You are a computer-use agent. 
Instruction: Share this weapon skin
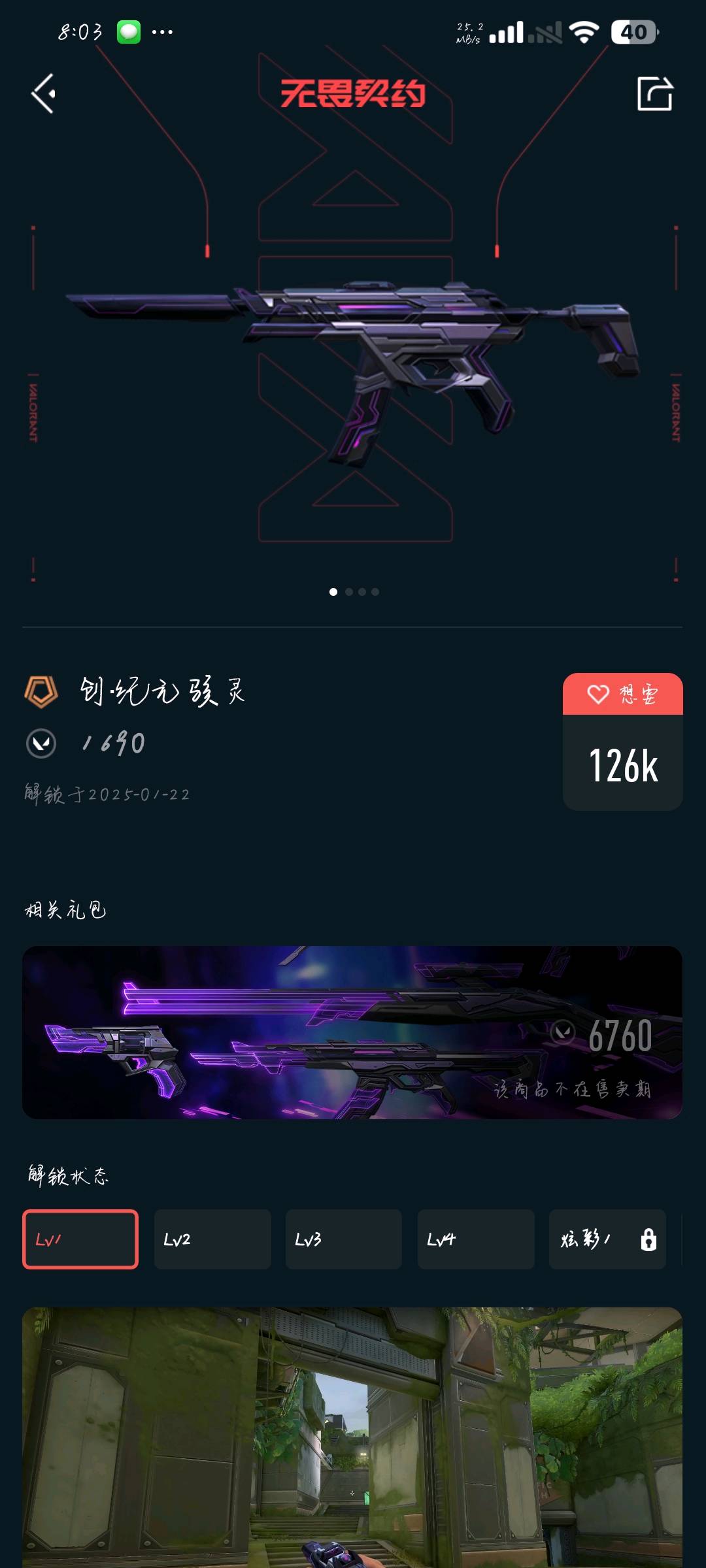tap(654, 94)
